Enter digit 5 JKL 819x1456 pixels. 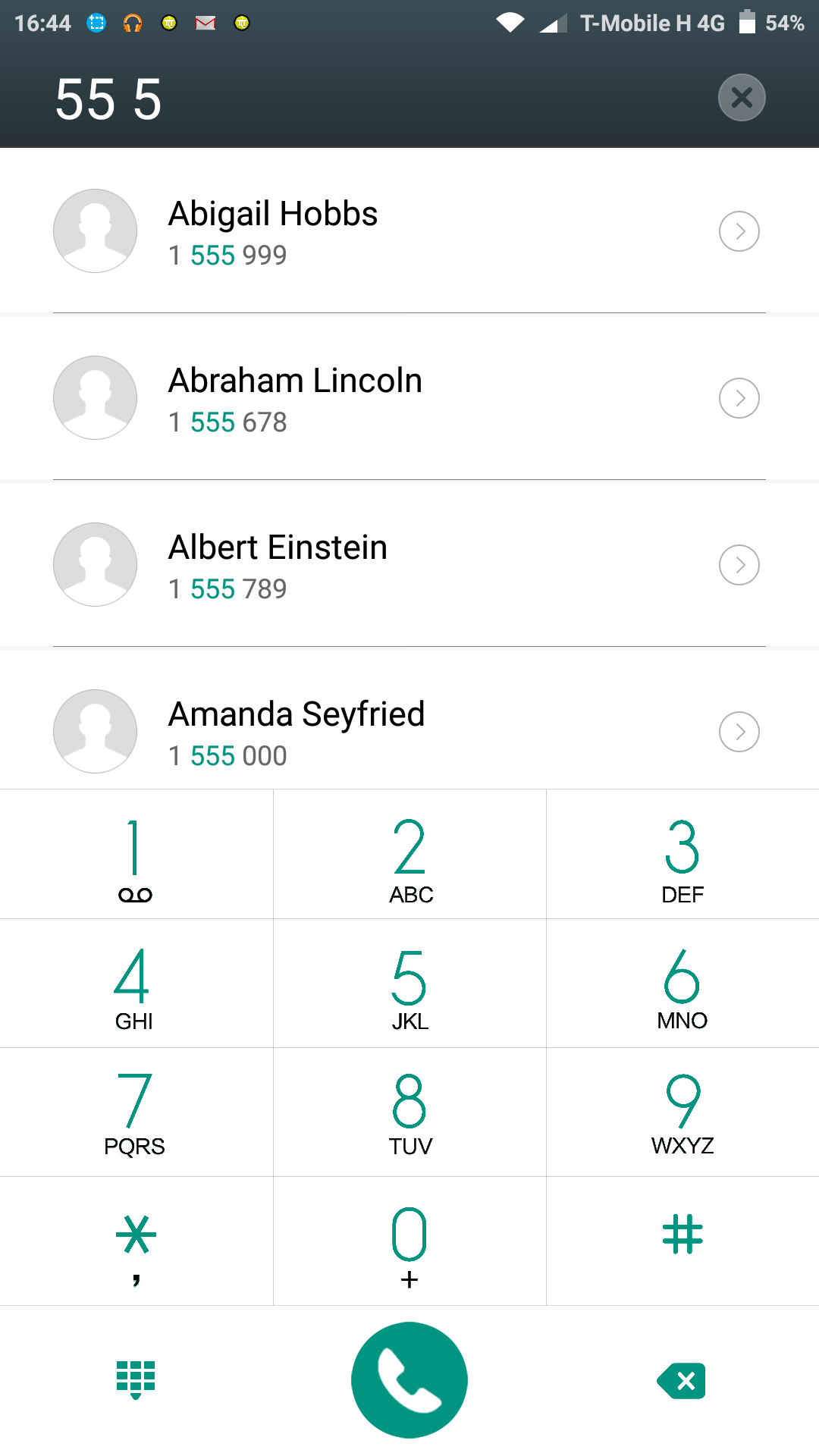[409, 984]
